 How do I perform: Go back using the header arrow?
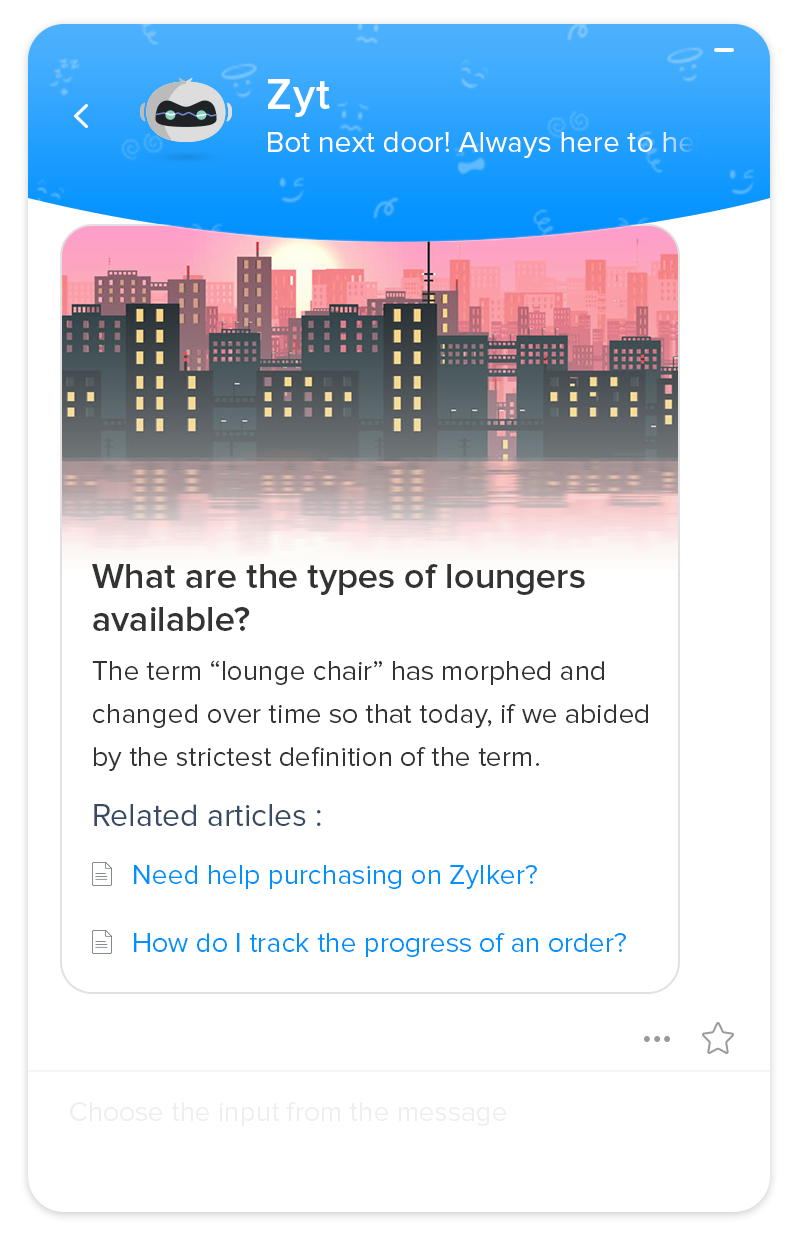(82, 116)
